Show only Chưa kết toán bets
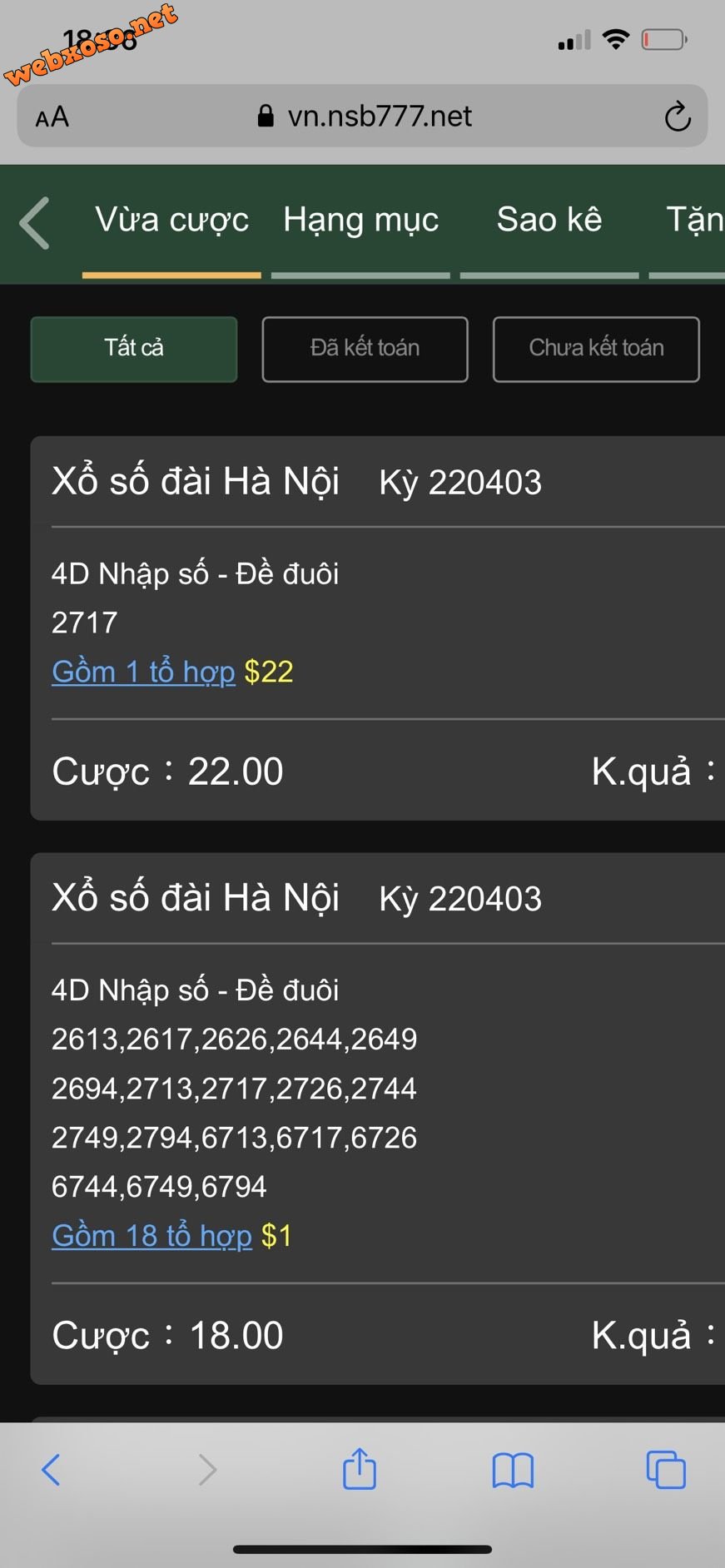 coord(596,349)
